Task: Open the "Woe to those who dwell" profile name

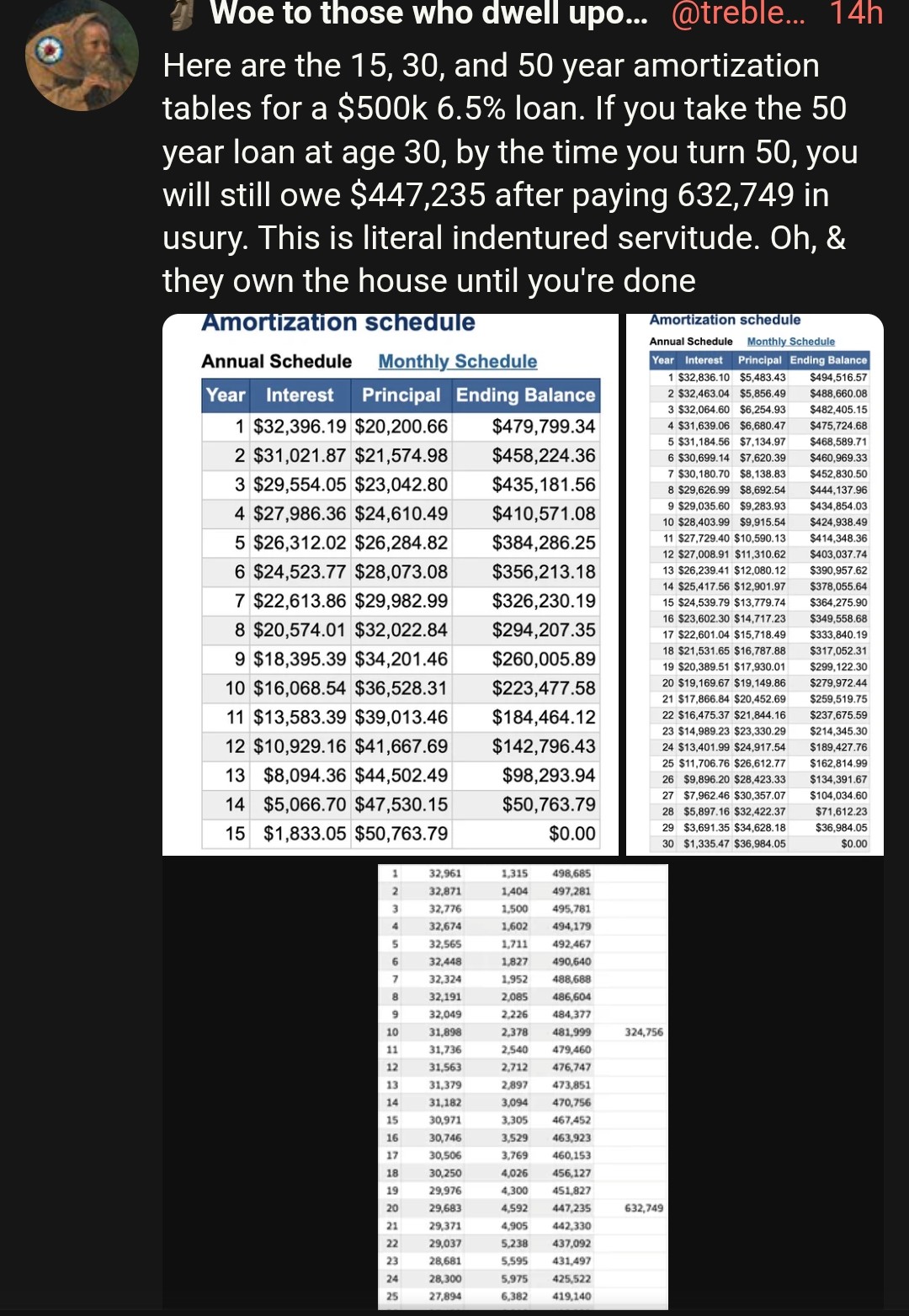Action: click(428, 13)
